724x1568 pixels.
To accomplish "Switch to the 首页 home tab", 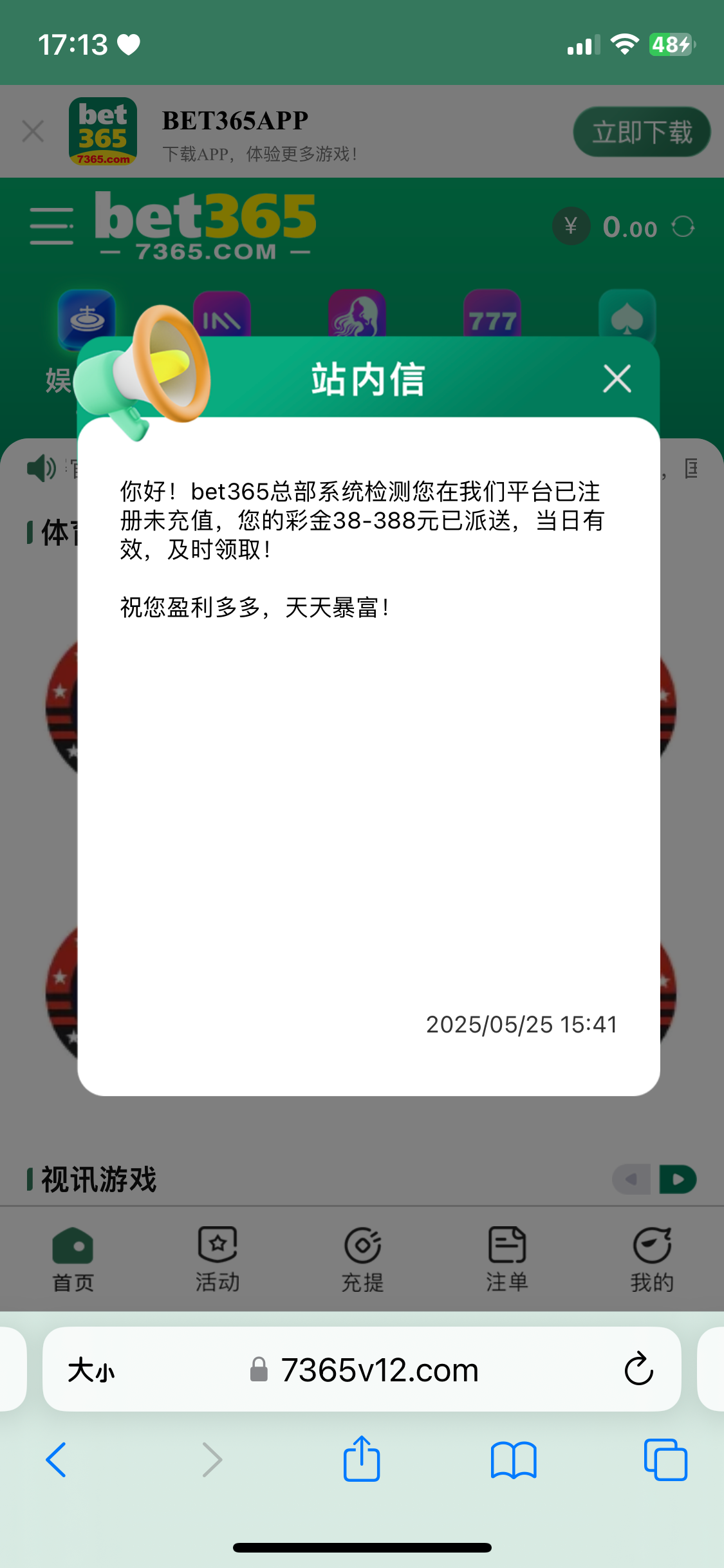I will pyautogui.click(x=73, y=1259).
